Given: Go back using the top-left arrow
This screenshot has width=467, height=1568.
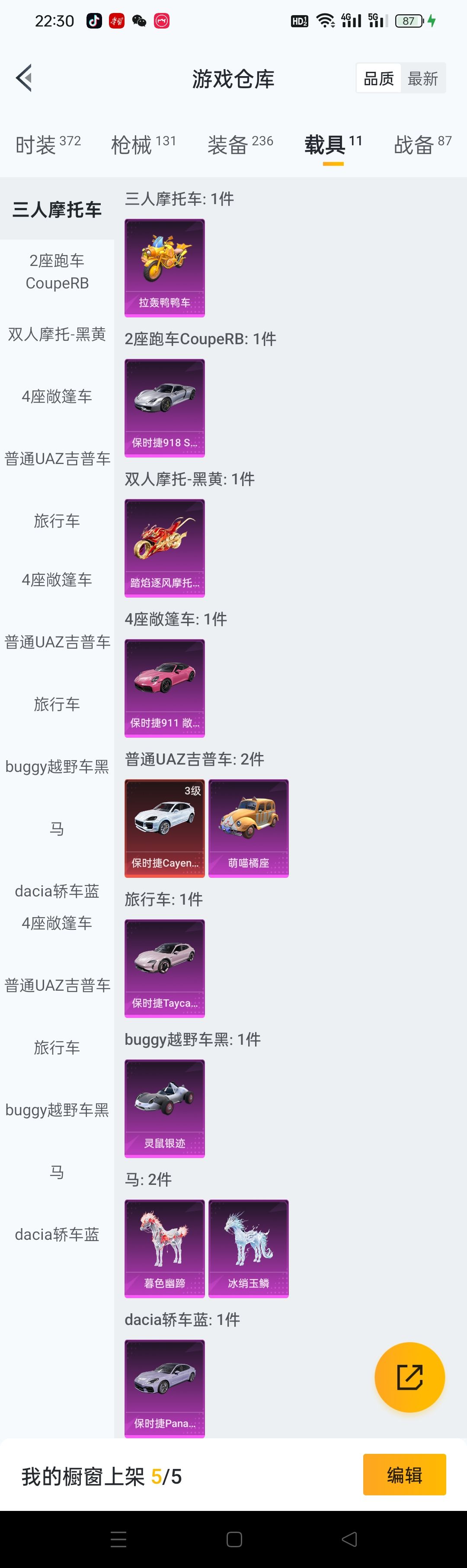Looking at the screenshot, I should pyautogui.click(x=24, y=78).
